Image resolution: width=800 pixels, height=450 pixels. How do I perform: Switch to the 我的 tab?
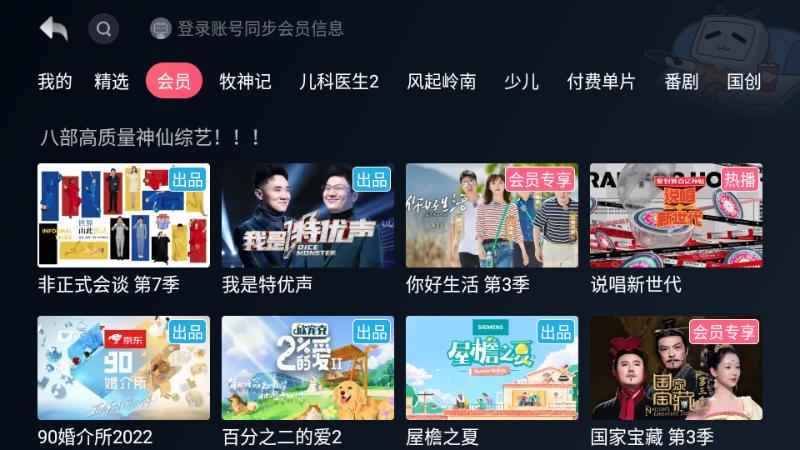pyautogui.click(x=55, y=82)
